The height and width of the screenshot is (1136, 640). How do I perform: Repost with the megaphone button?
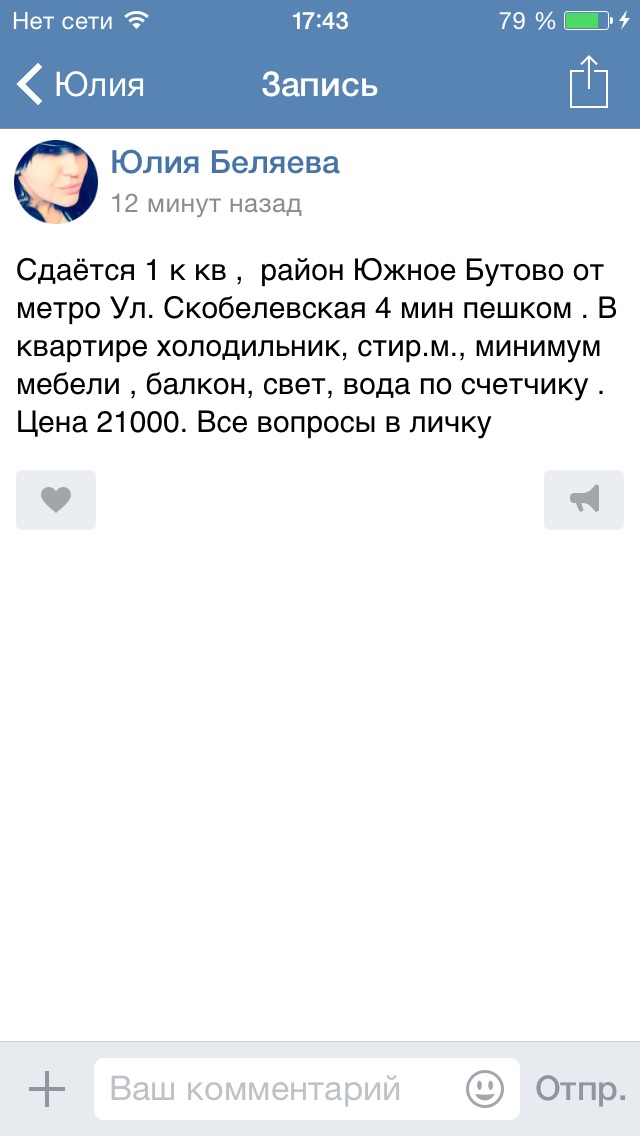click(x=584, y=499)
